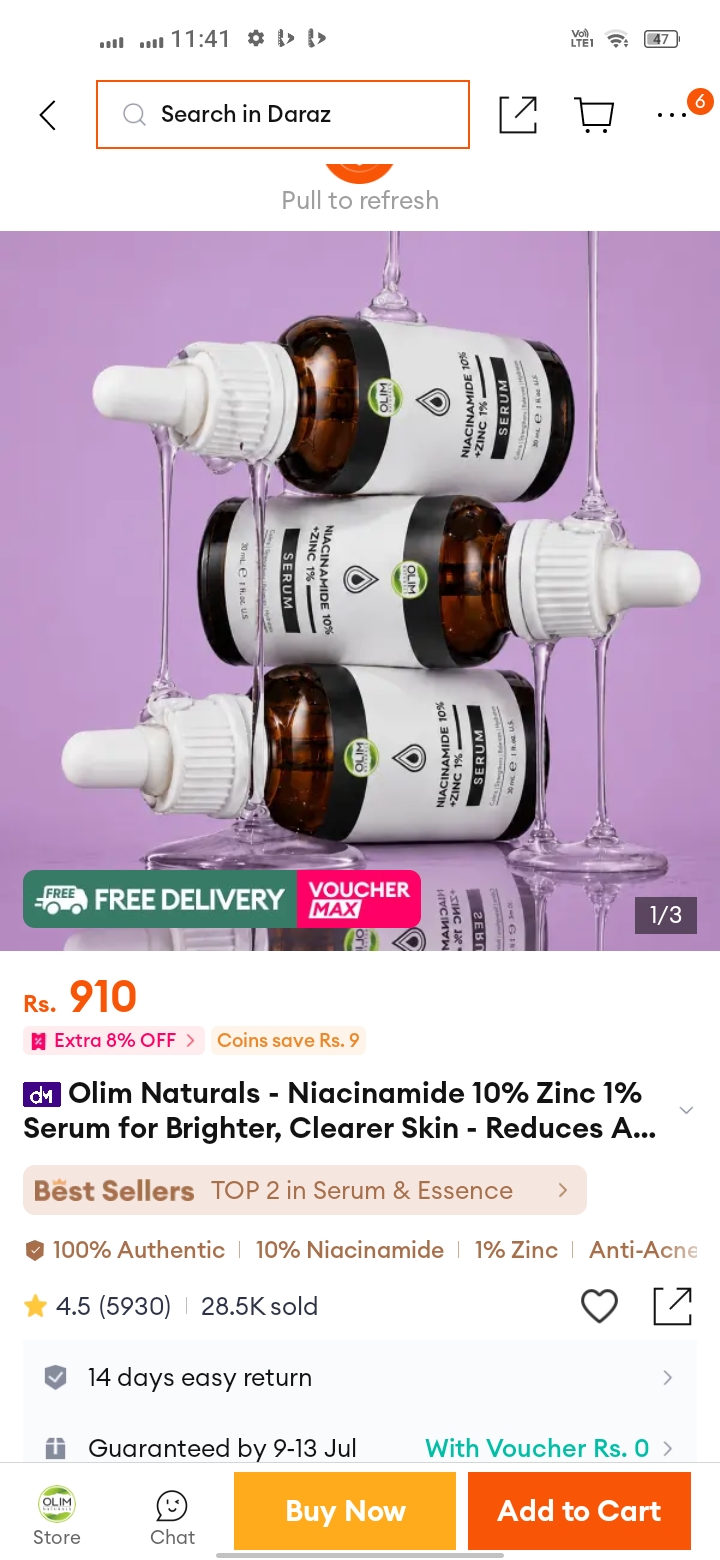
Task: Open Best Sellers TOP 2 ranking
Action: (x=305, y=1190)
